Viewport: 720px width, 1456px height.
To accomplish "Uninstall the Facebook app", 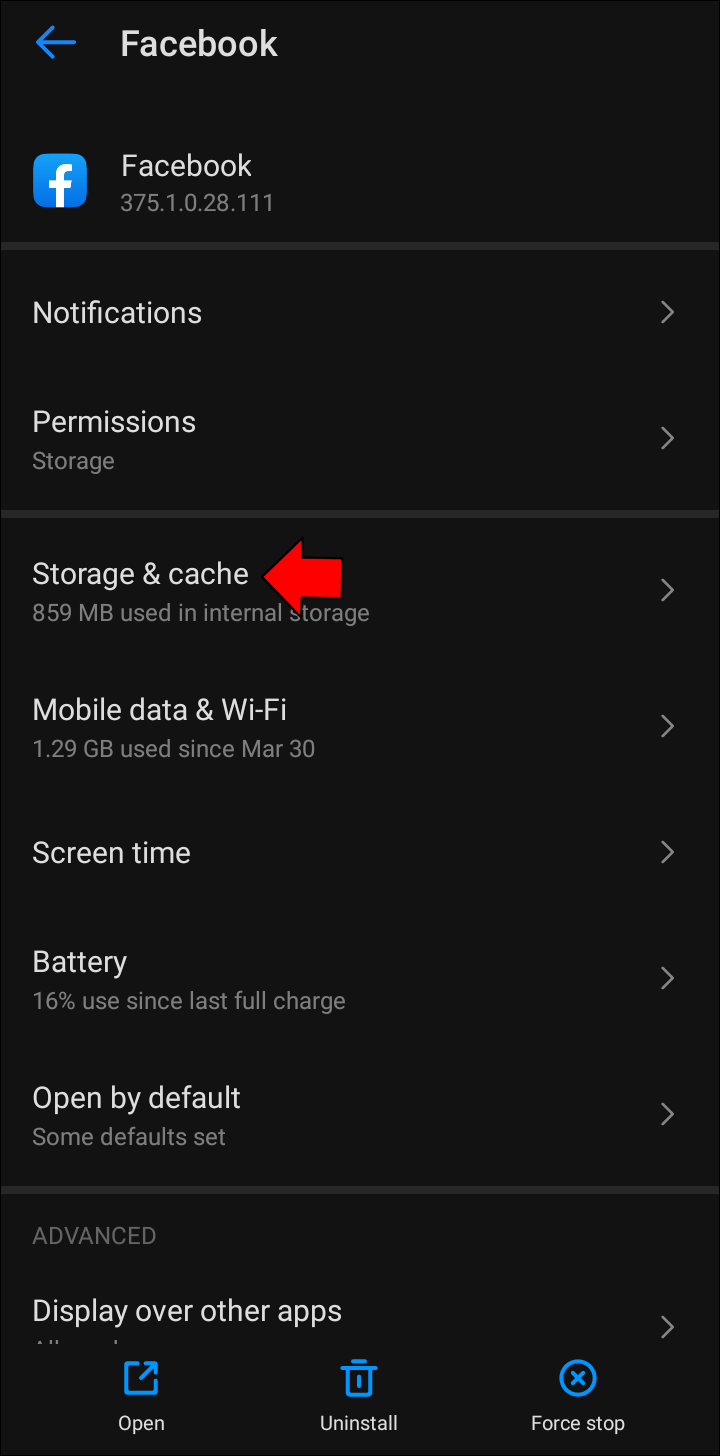I will pyautogui.click(x=358, y=1396).
